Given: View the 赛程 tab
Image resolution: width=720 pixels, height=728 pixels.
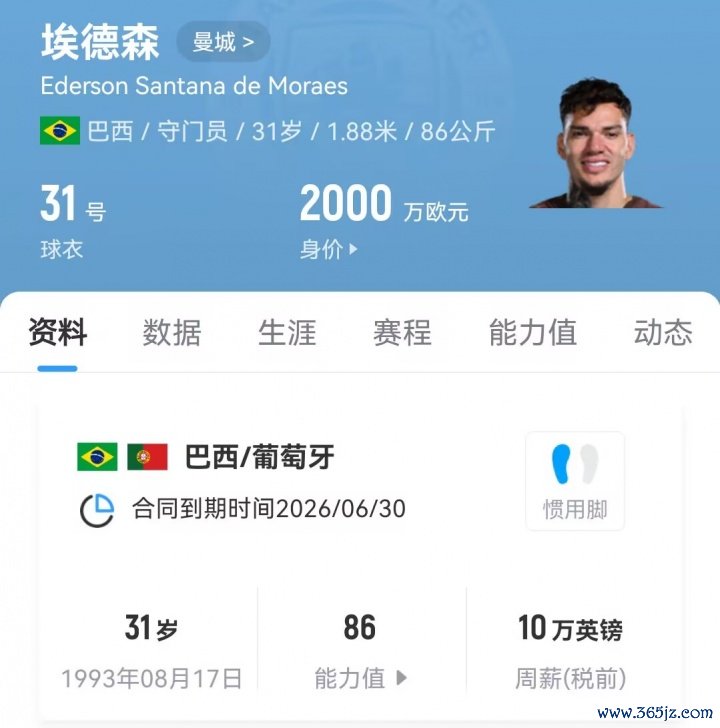Looking at the screenshot, I should point(402,332).
